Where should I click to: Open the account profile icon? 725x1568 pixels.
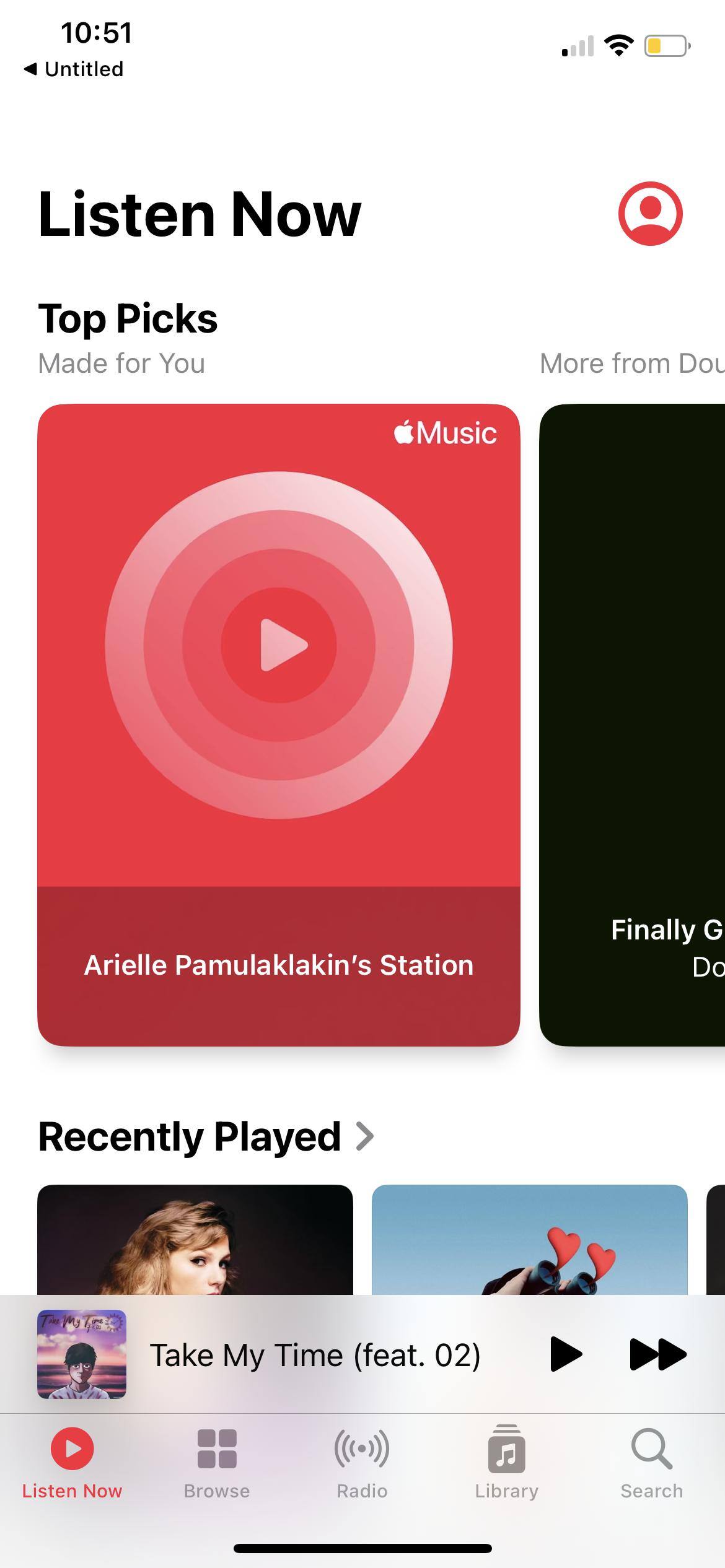tap(650, 214)
